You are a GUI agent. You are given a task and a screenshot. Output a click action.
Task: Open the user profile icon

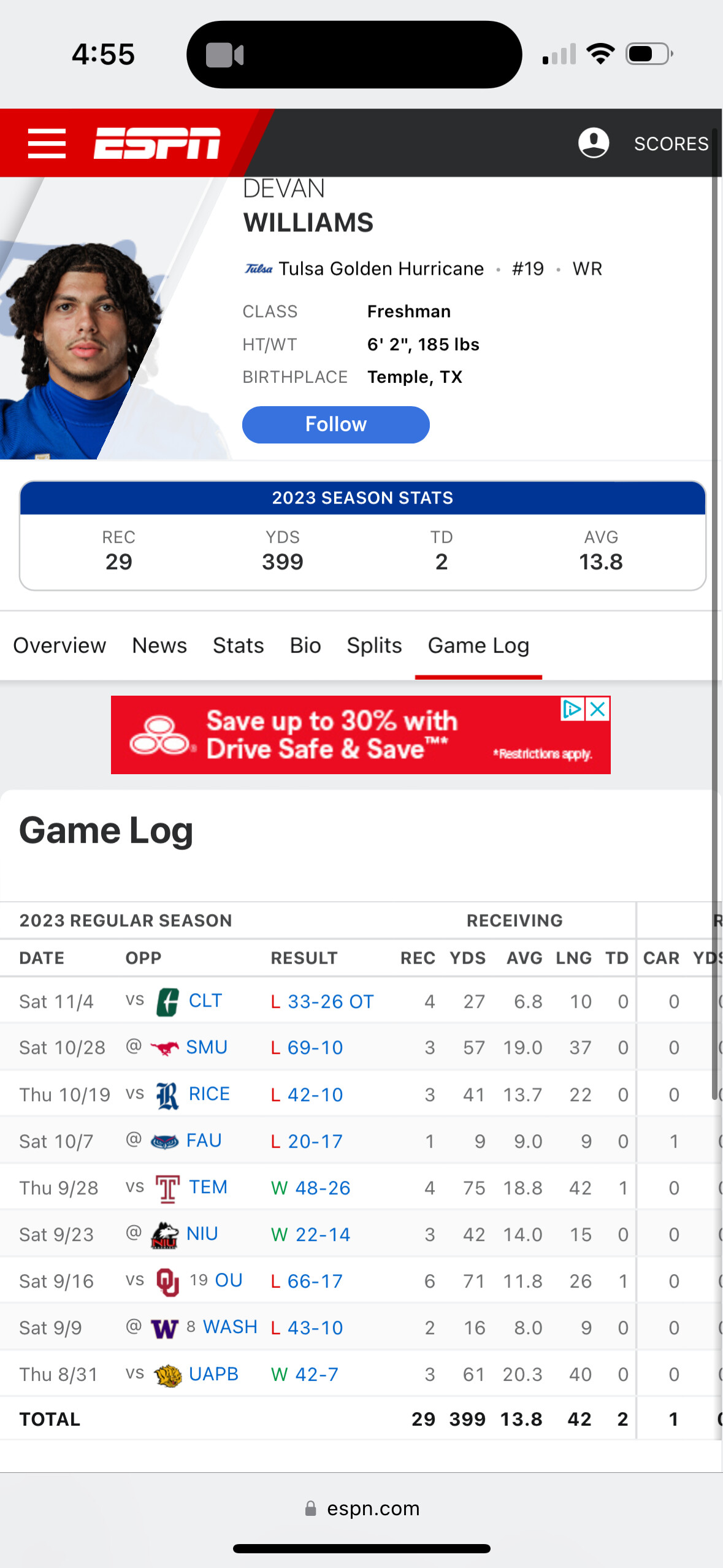click(x=593, y=143)
